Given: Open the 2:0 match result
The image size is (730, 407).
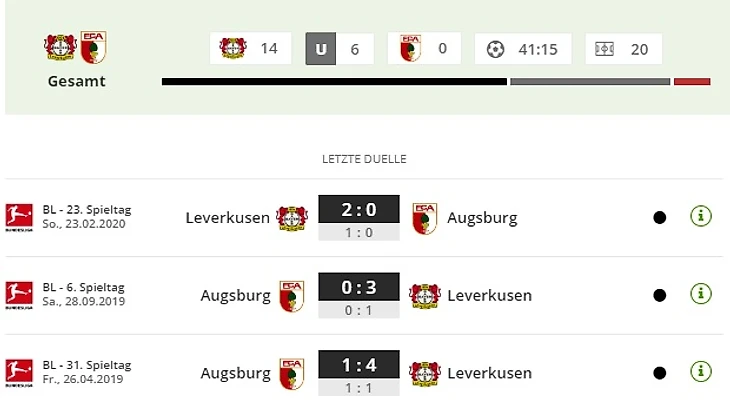Looking at the screenshot, I should [x=359, y=210].
